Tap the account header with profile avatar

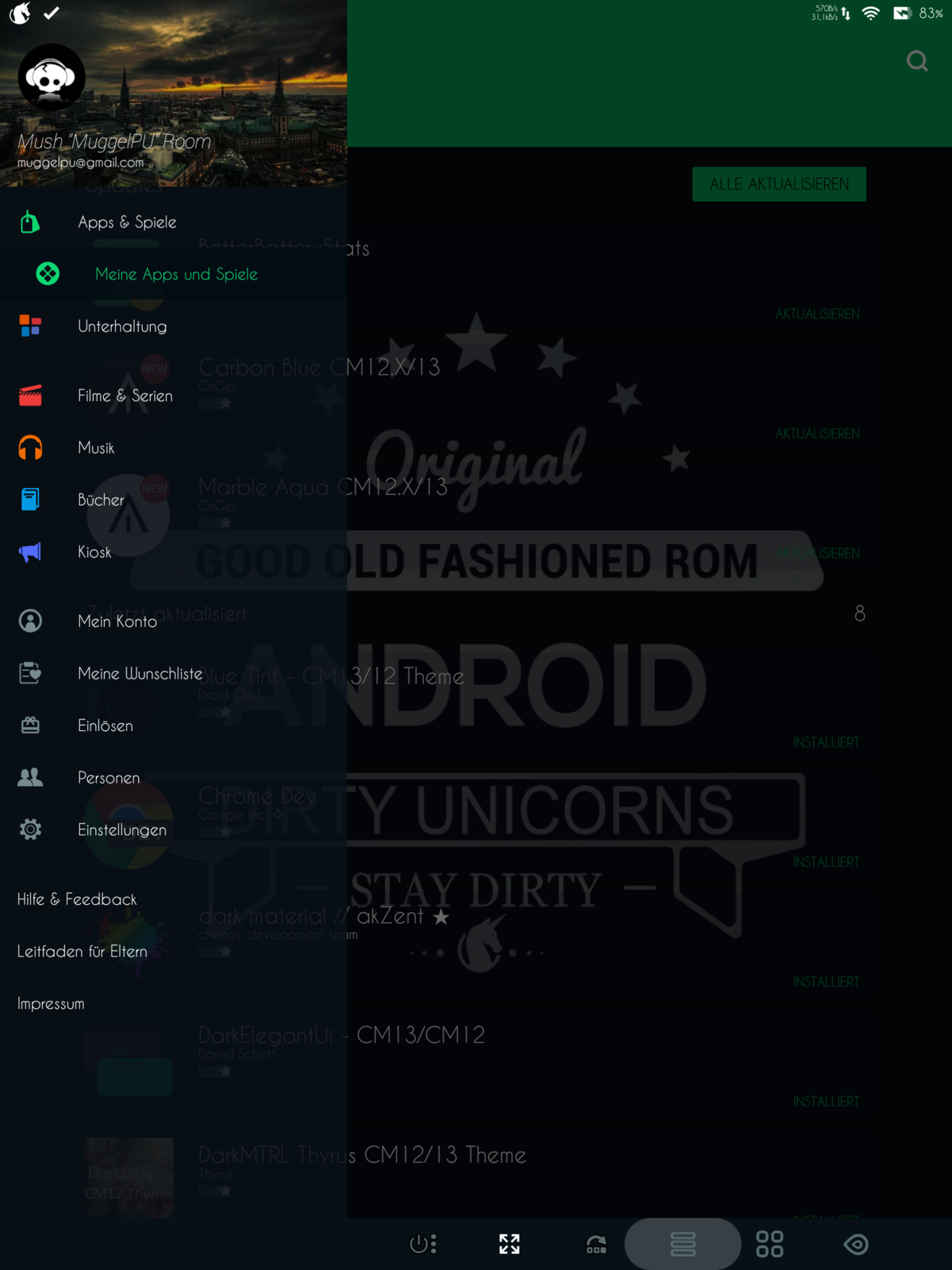pos(52,78)
